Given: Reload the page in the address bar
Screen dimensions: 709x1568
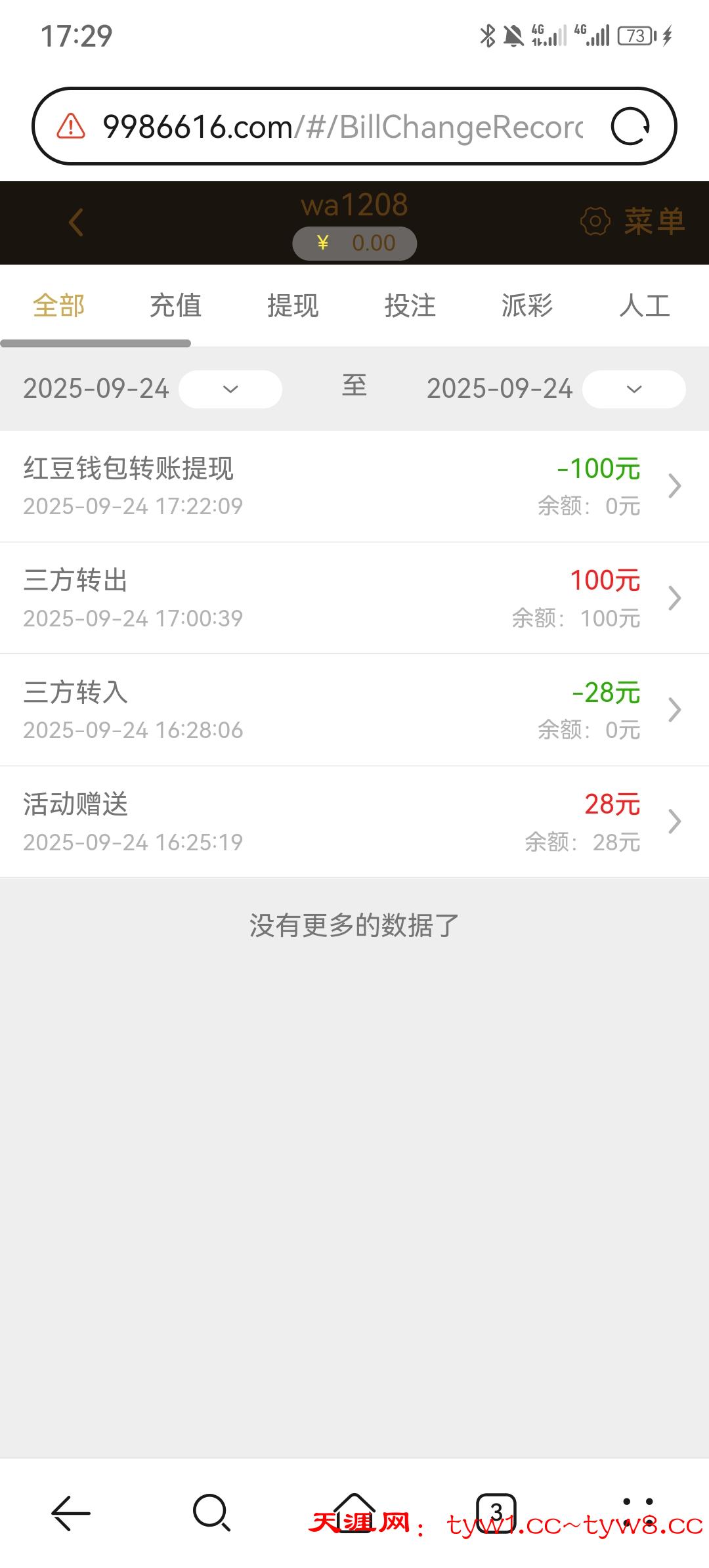Looking at the screenshot, I should tap(630, 126).
